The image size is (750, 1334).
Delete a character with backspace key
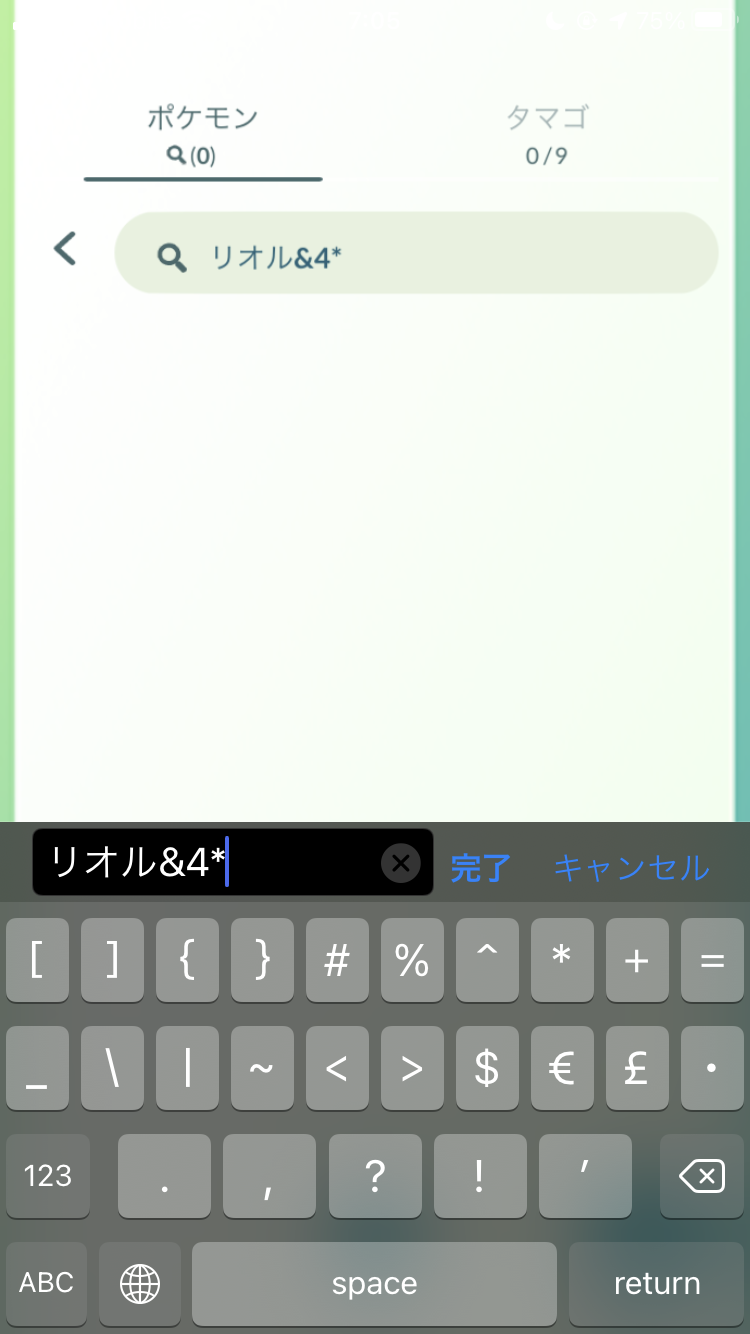pyautogui.click(x=701, y=1177)
